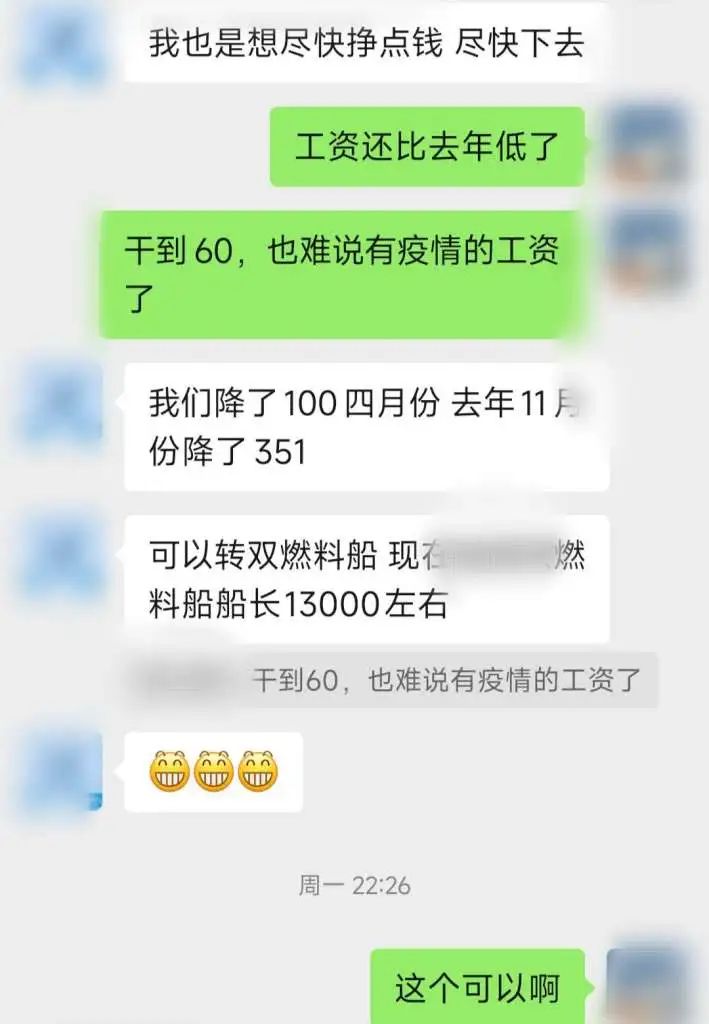Open avatar beside '我们降了100 四月份' message

pos(62,403)
